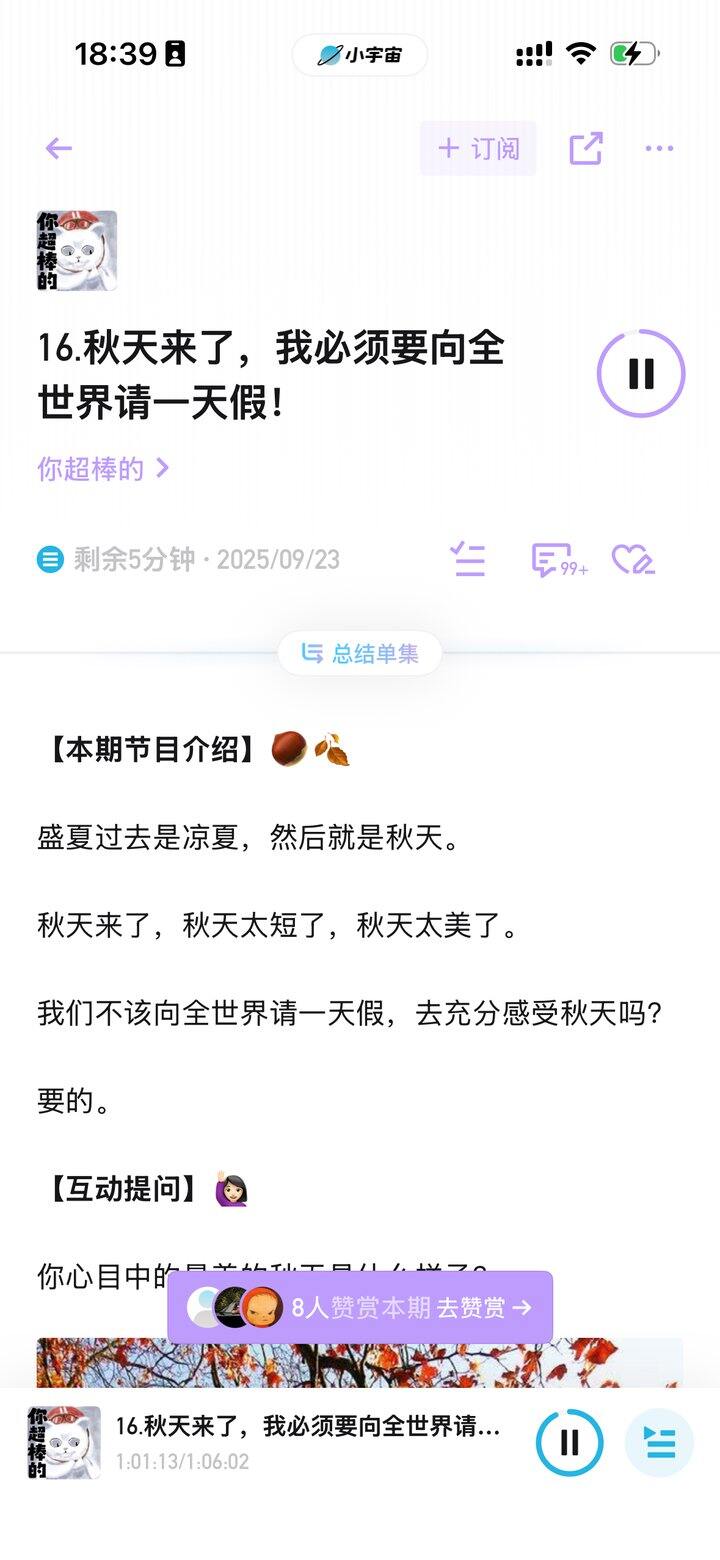Tap the 小宇宙 capsule in the status bar

pos(359,55)
